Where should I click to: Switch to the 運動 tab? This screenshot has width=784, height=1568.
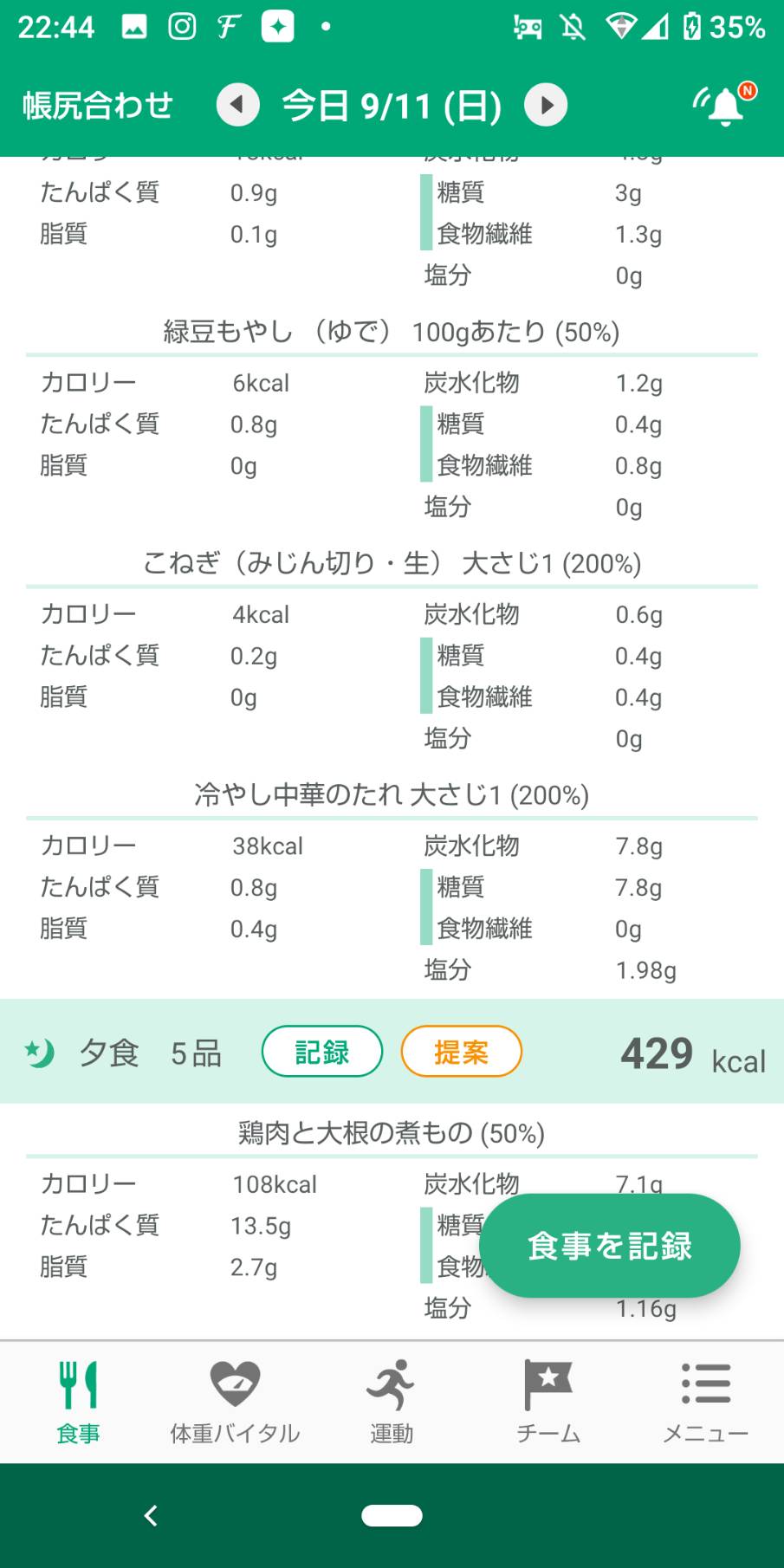pyautogui.click(x=392, y=1403)
